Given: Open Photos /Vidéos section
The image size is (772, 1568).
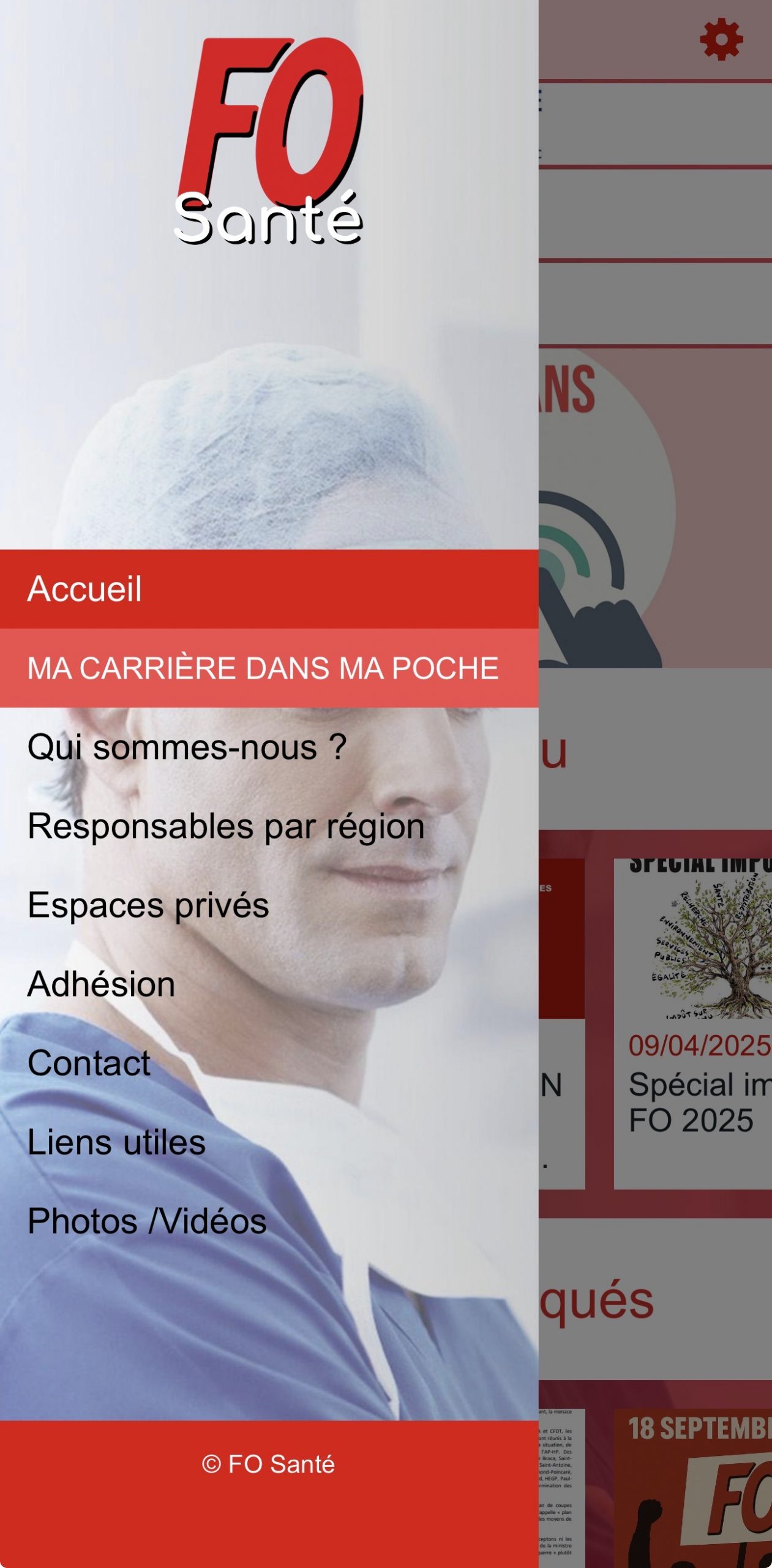Looking at the screenshot, I should coord(147,1221).
